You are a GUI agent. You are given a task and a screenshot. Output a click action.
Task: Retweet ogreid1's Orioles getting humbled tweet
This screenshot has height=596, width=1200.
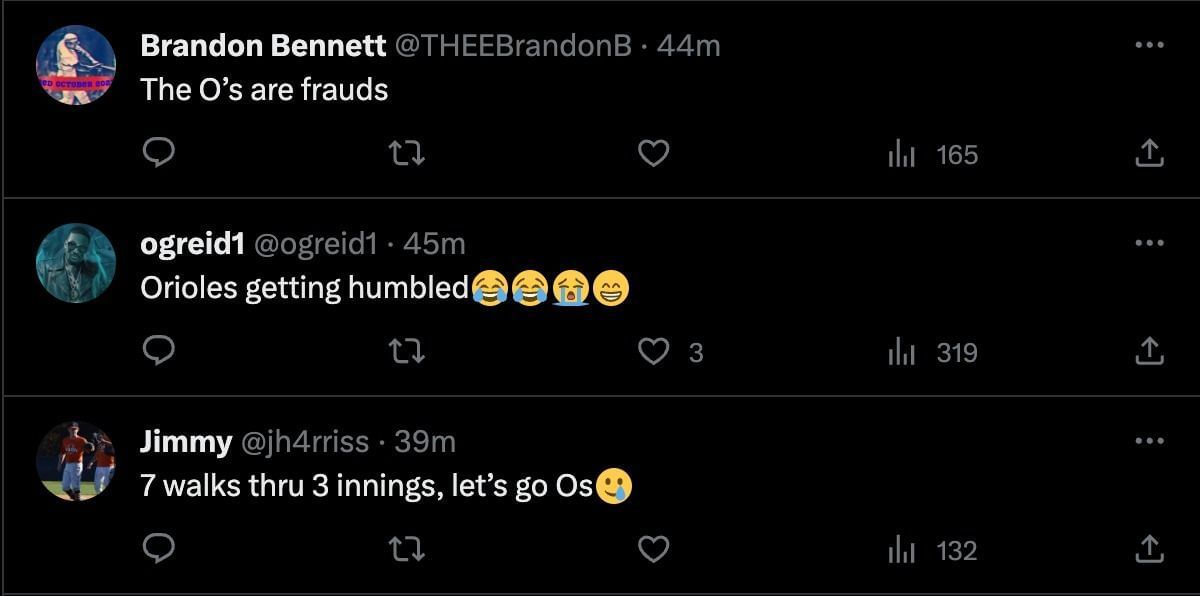coord(406,351)
